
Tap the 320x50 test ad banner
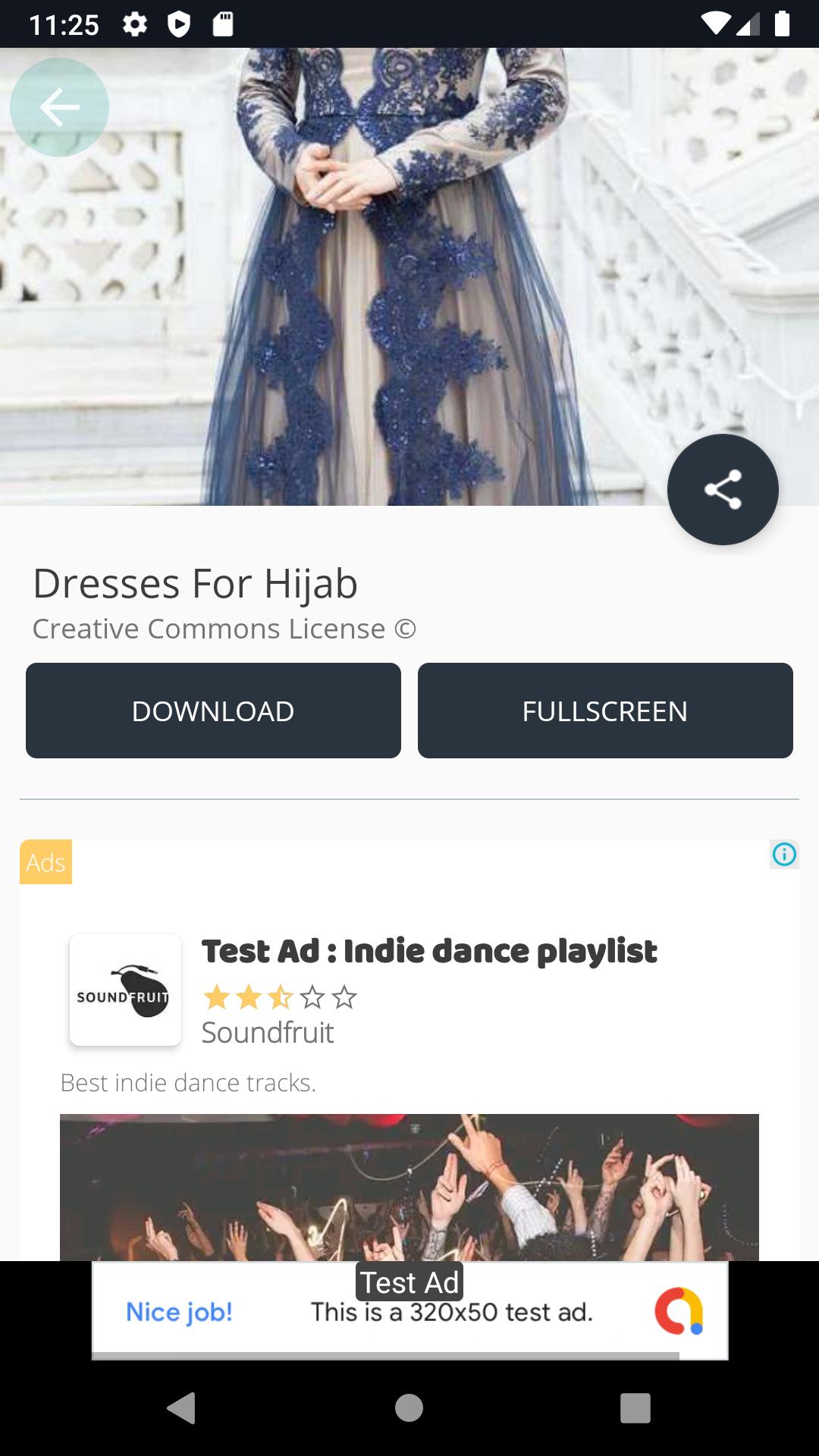[x=409, y=1310]
